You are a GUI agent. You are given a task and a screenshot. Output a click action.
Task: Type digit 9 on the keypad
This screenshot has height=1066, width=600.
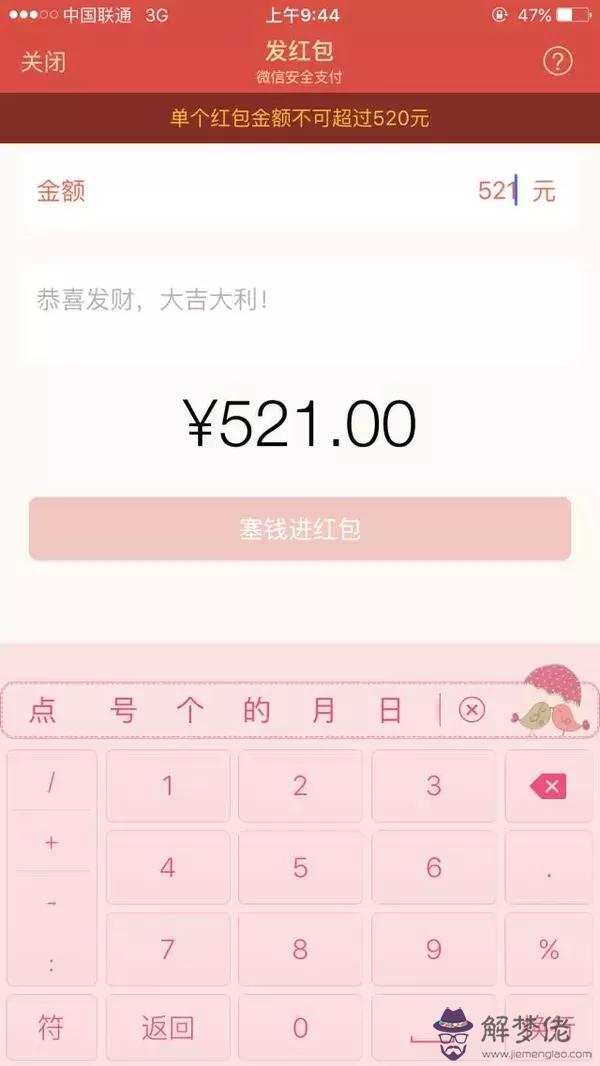pos(433,948)
